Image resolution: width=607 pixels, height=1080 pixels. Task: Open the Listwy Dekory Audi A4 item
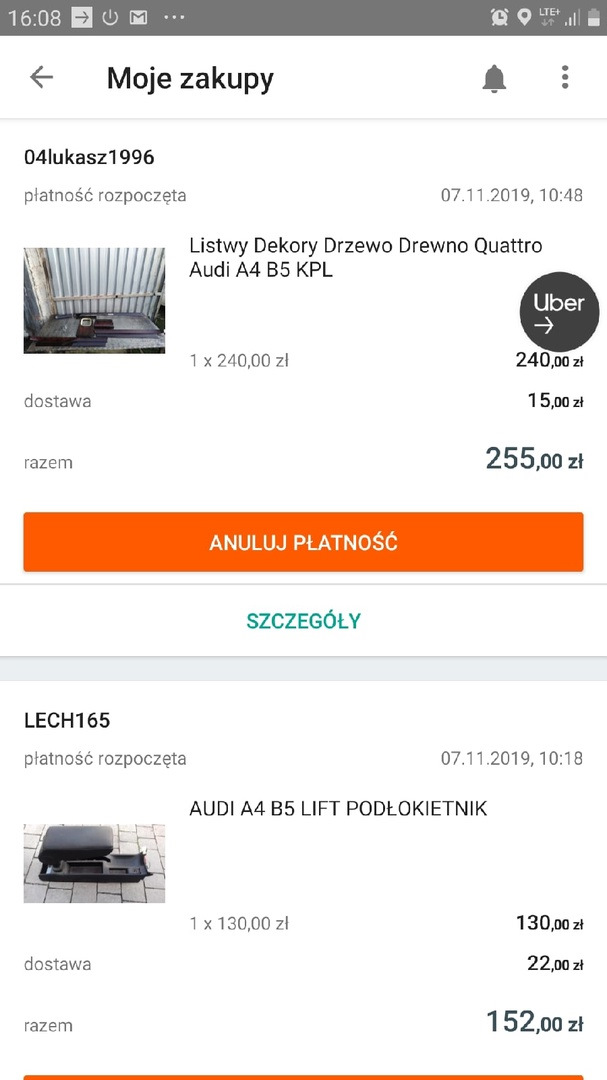coord(365,257)
